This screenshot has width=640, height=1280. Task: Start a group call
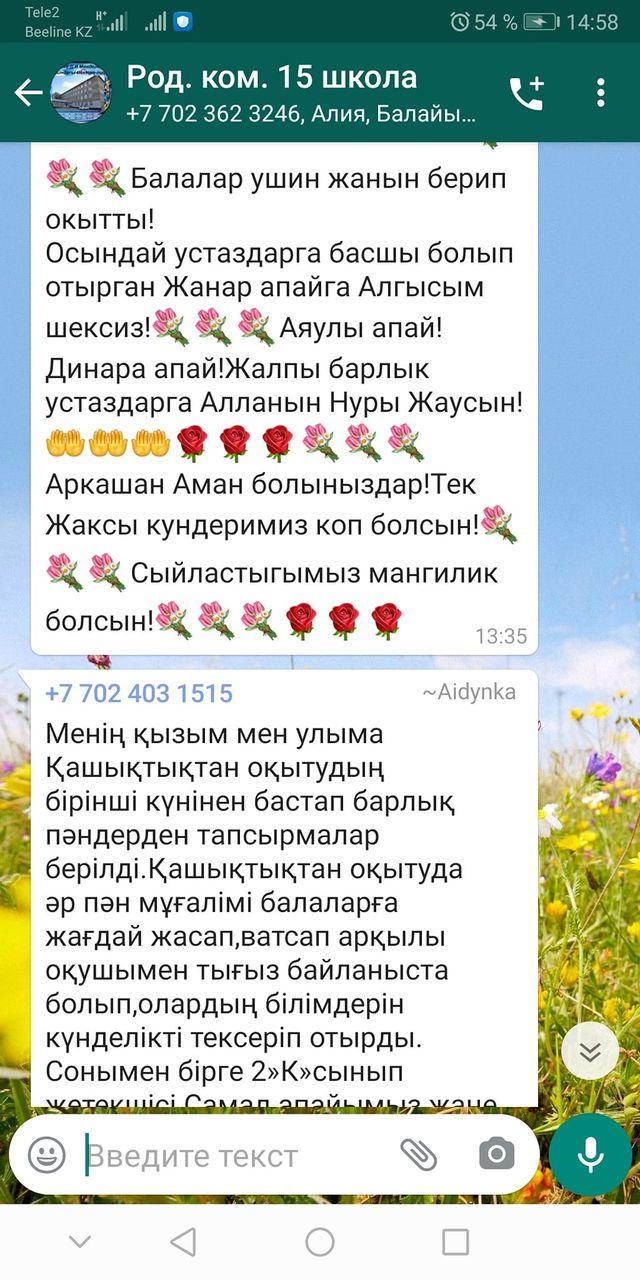[x=526, y=93]
